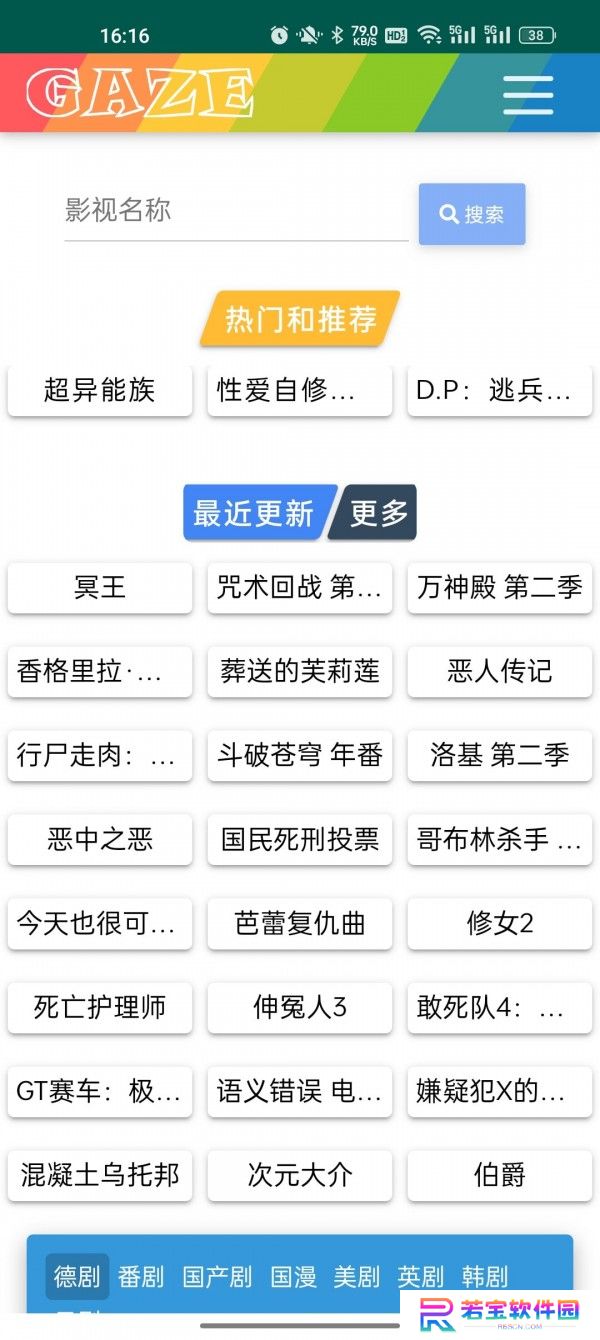Tap the 搜索 button
Viewport: 600px width, 1340px height.
[x=472, y=214]
